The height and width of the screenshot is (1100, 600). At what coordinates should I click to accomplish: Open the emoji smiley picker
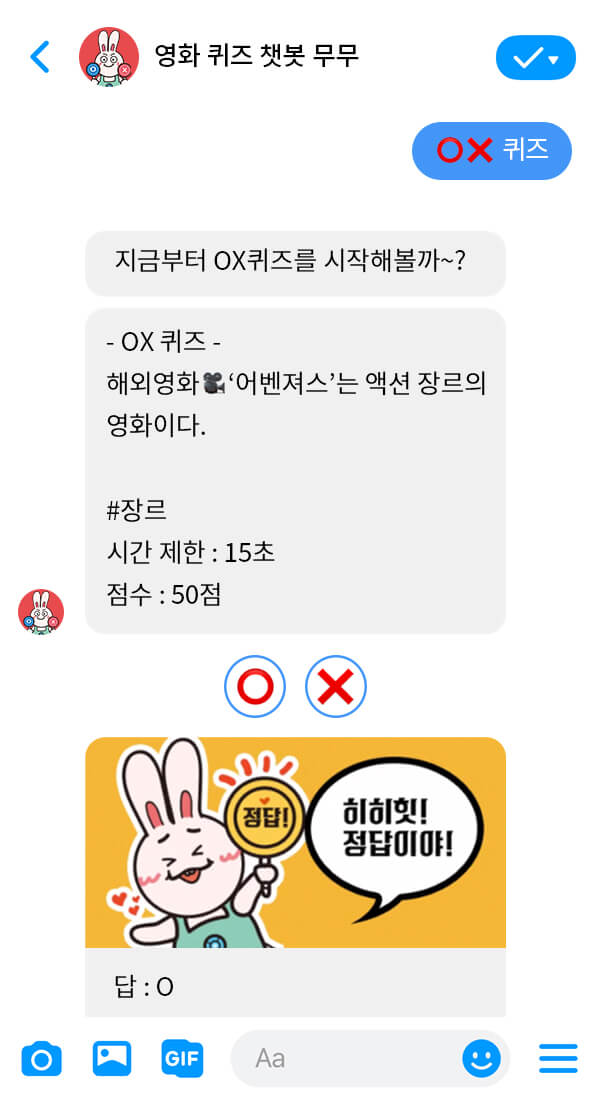[x=481, y=1058]
